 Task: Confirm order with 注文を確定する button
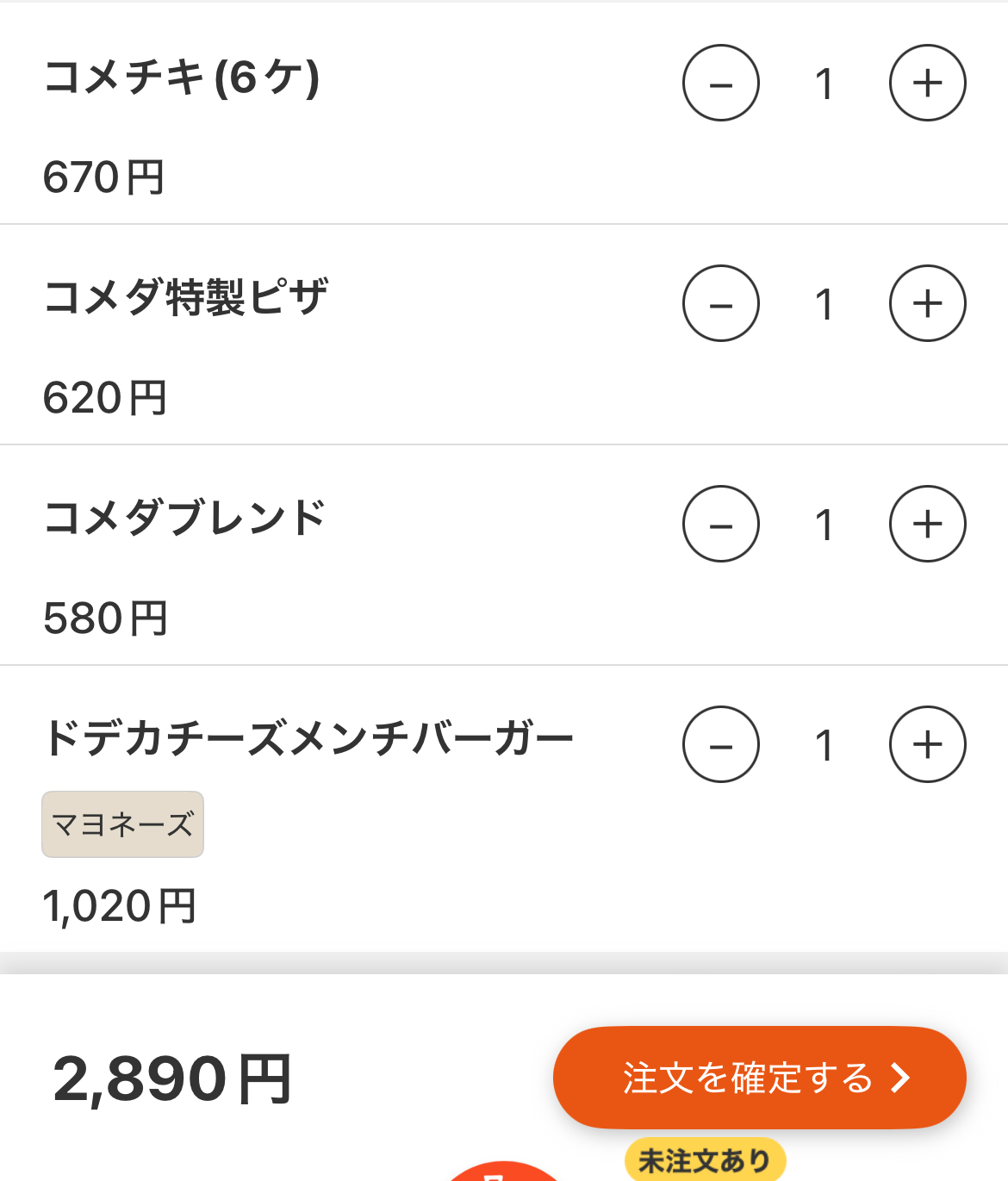pos(759,1077)
